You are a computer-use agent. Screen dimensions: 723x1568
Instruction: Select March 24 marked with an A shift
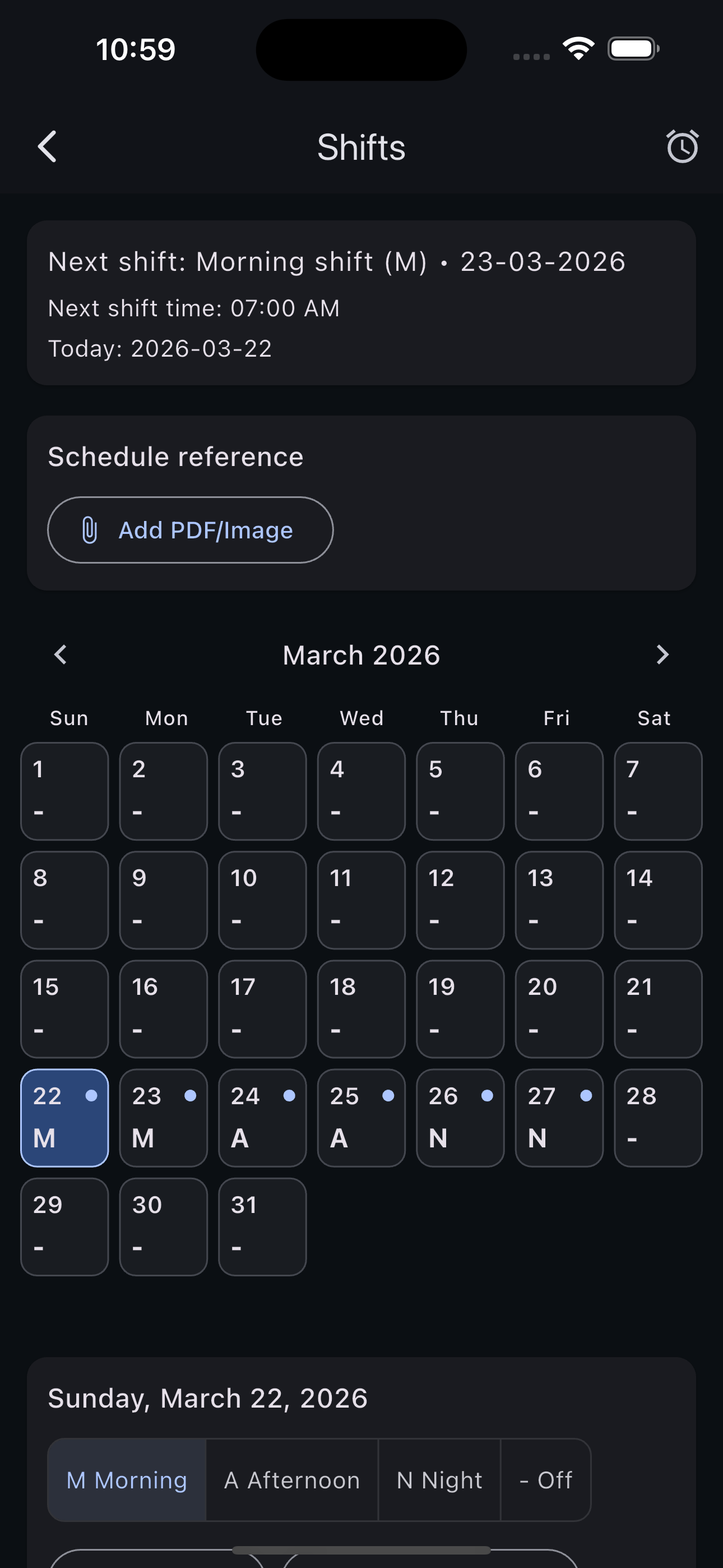click(262, 1118)
